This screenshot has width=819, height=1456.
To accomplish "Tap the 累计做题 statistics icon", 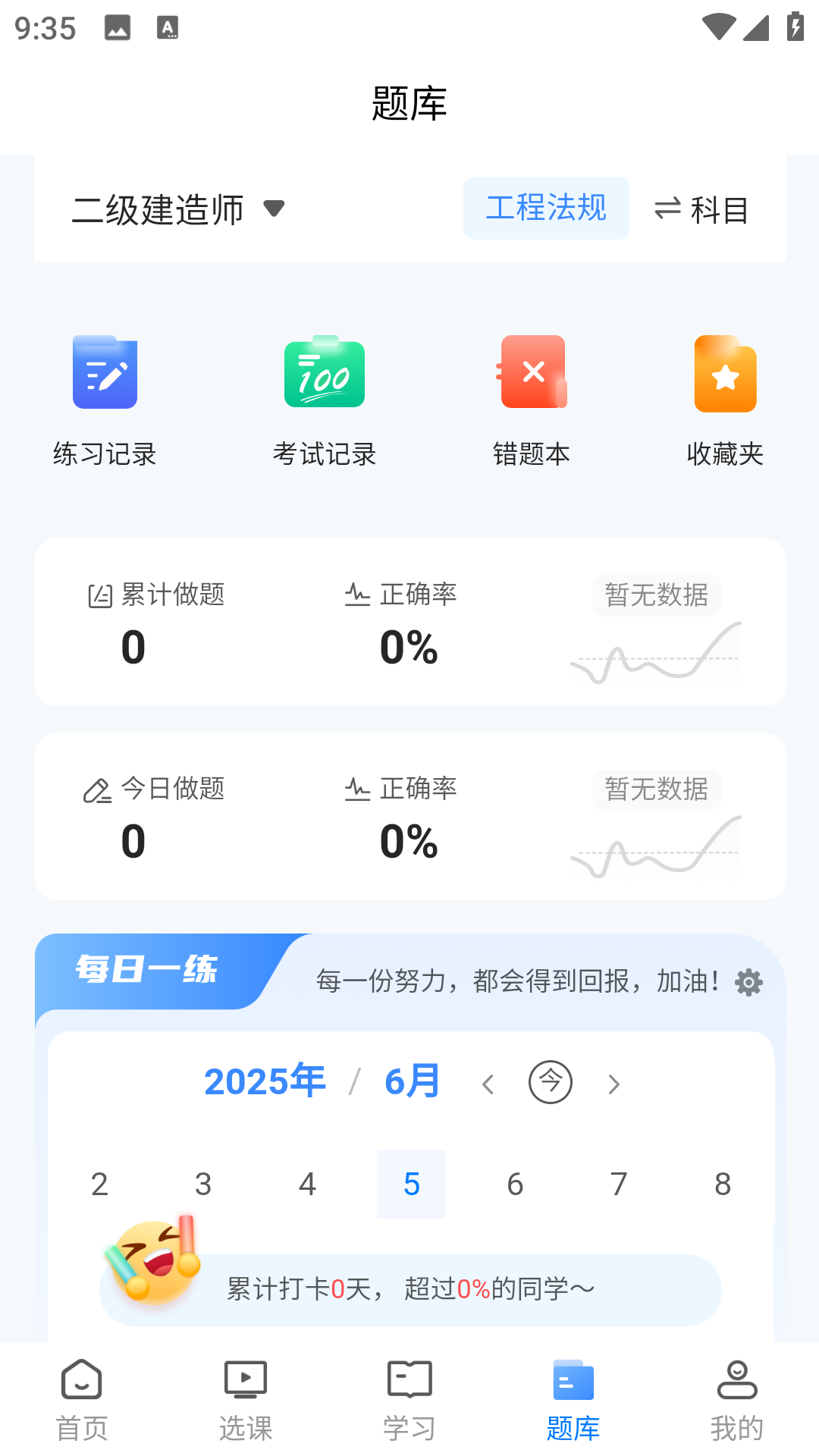I will coord(99,595).
